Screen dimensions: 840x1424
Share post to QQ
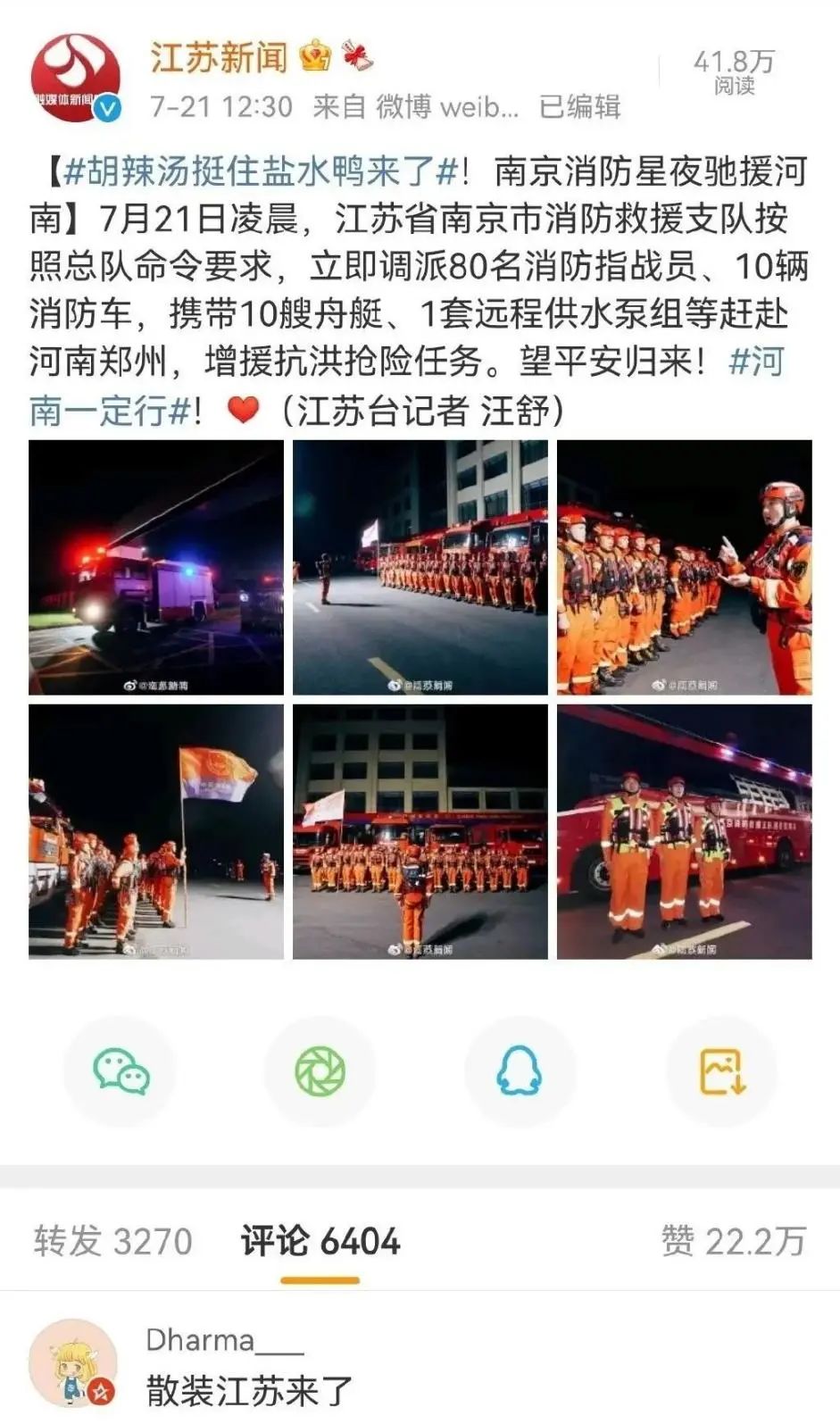click(x=520, y=1071)
